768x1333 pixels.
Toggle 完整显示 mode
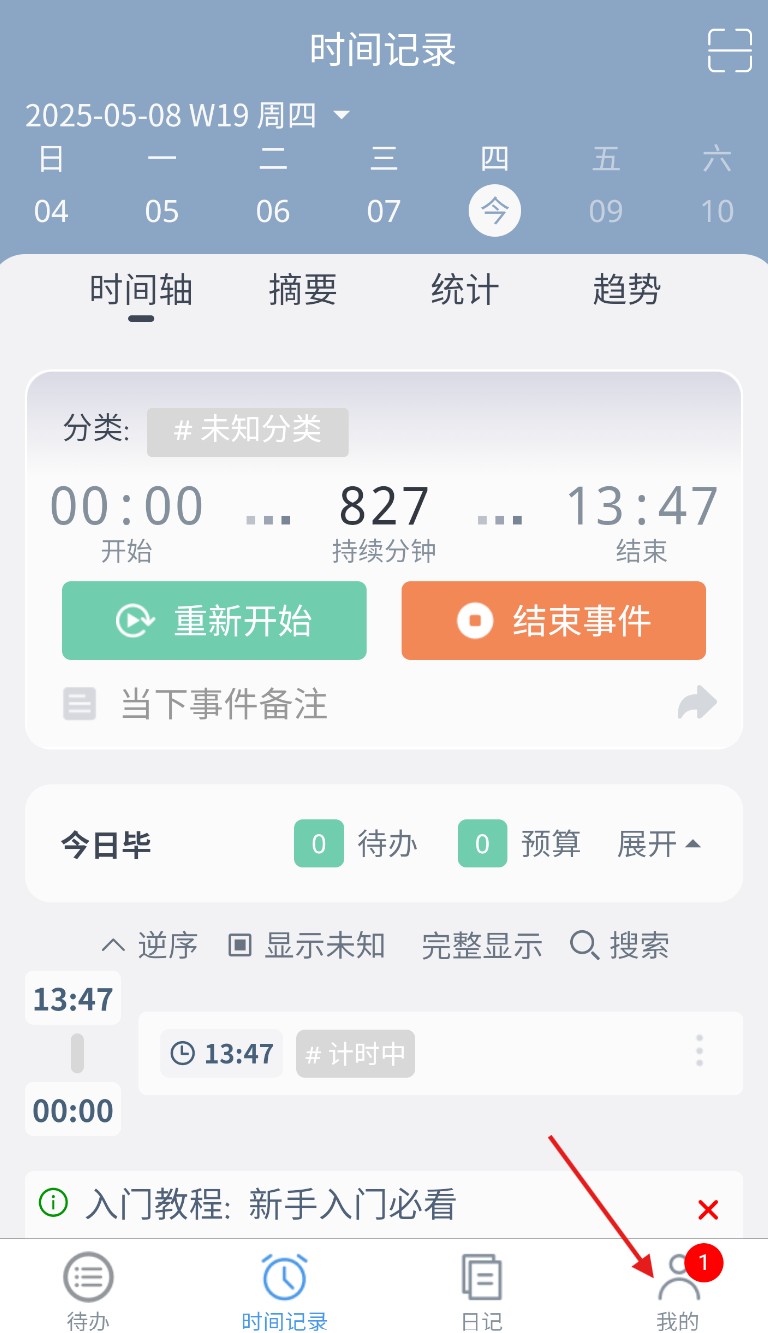click(x=481, y=946)
